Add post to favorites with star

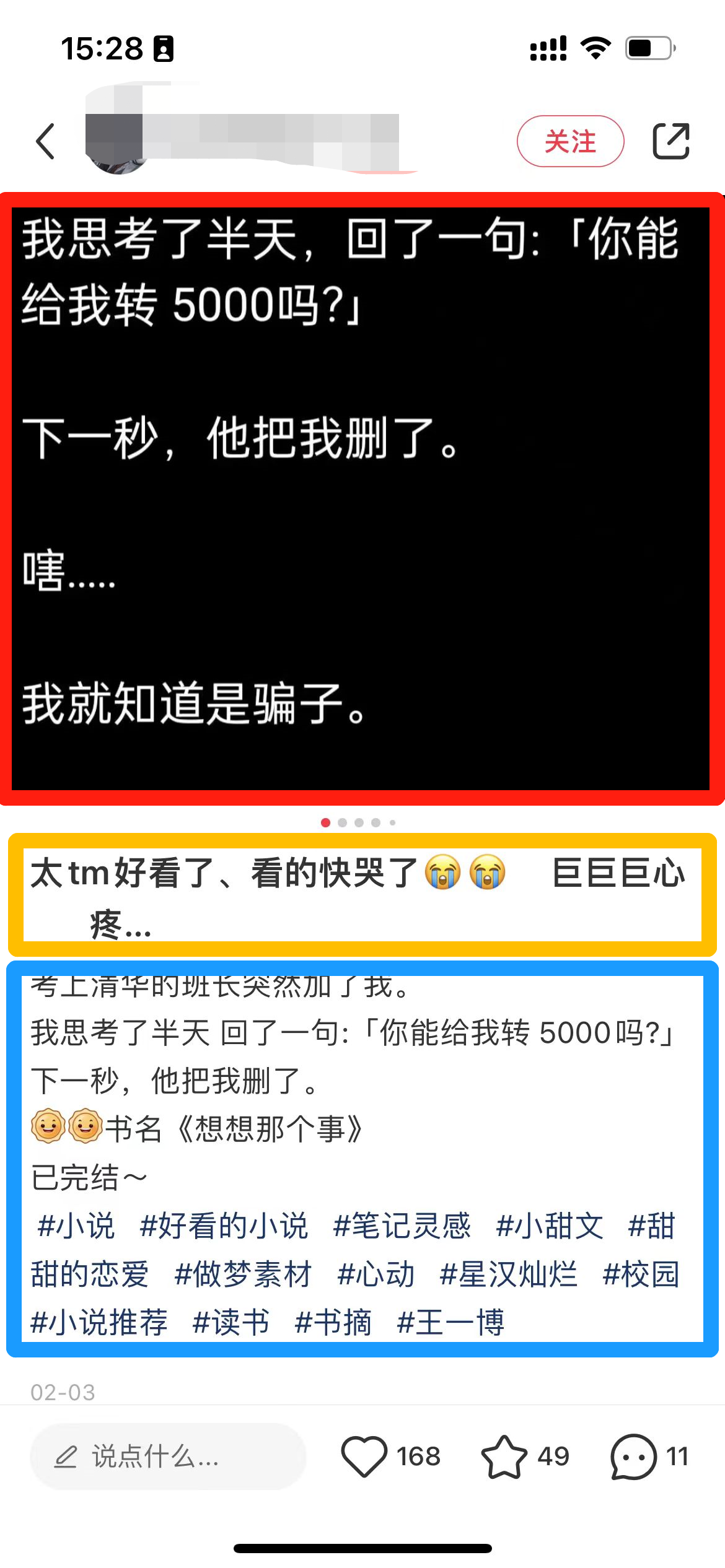click(504, 1457)
